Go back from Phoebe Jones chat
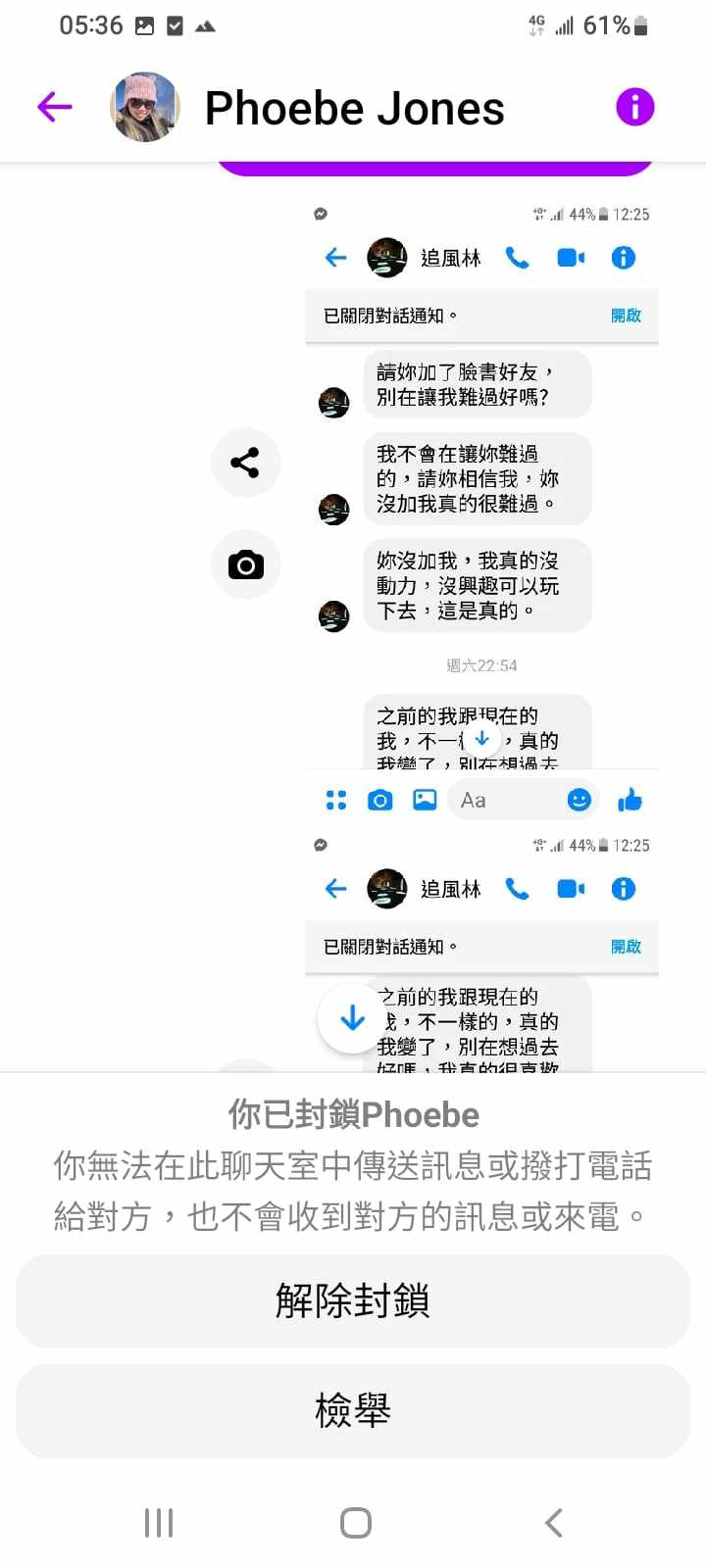 point(55,107)
